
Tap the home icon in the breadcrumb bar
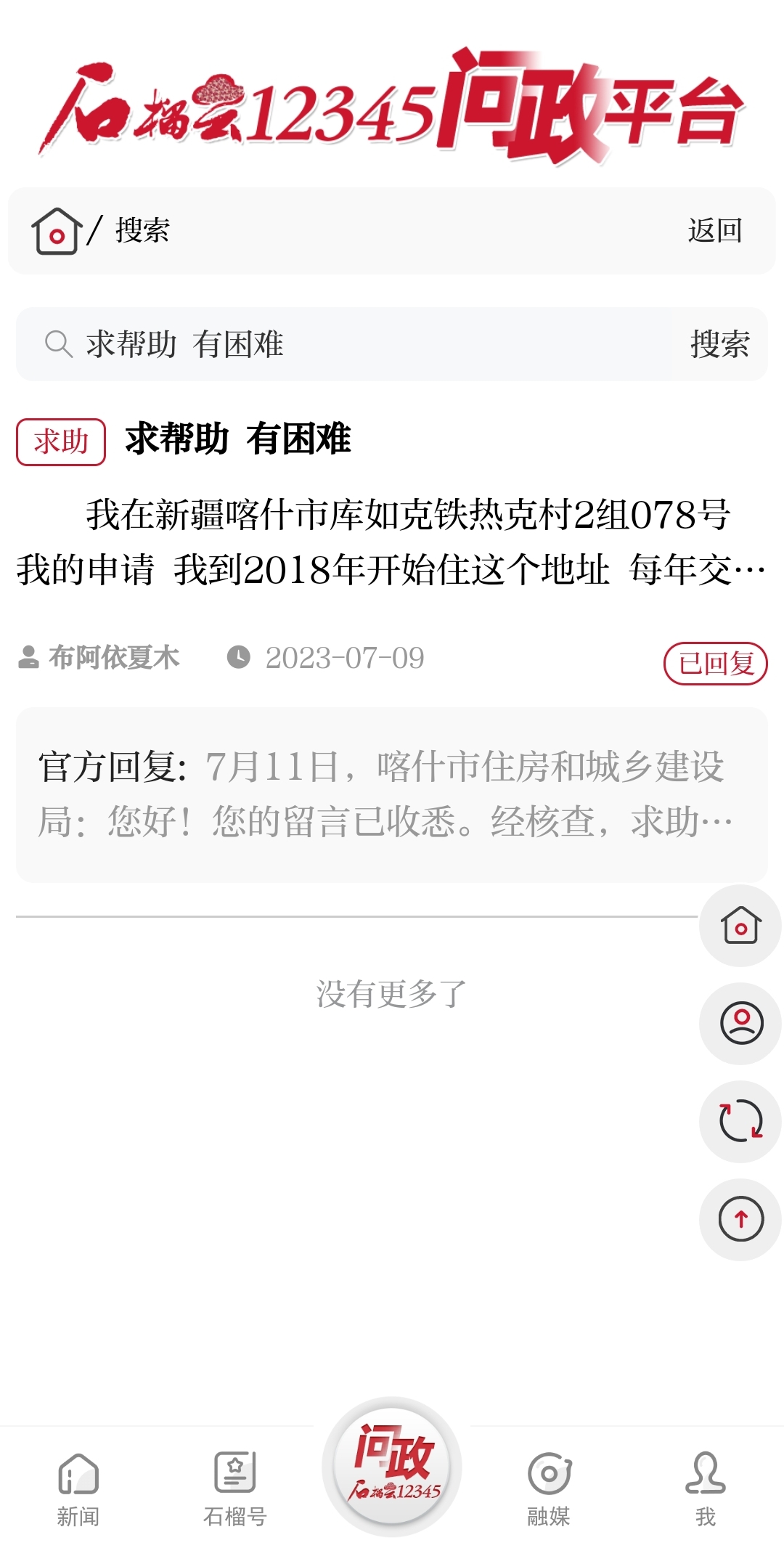coord(55,231)
